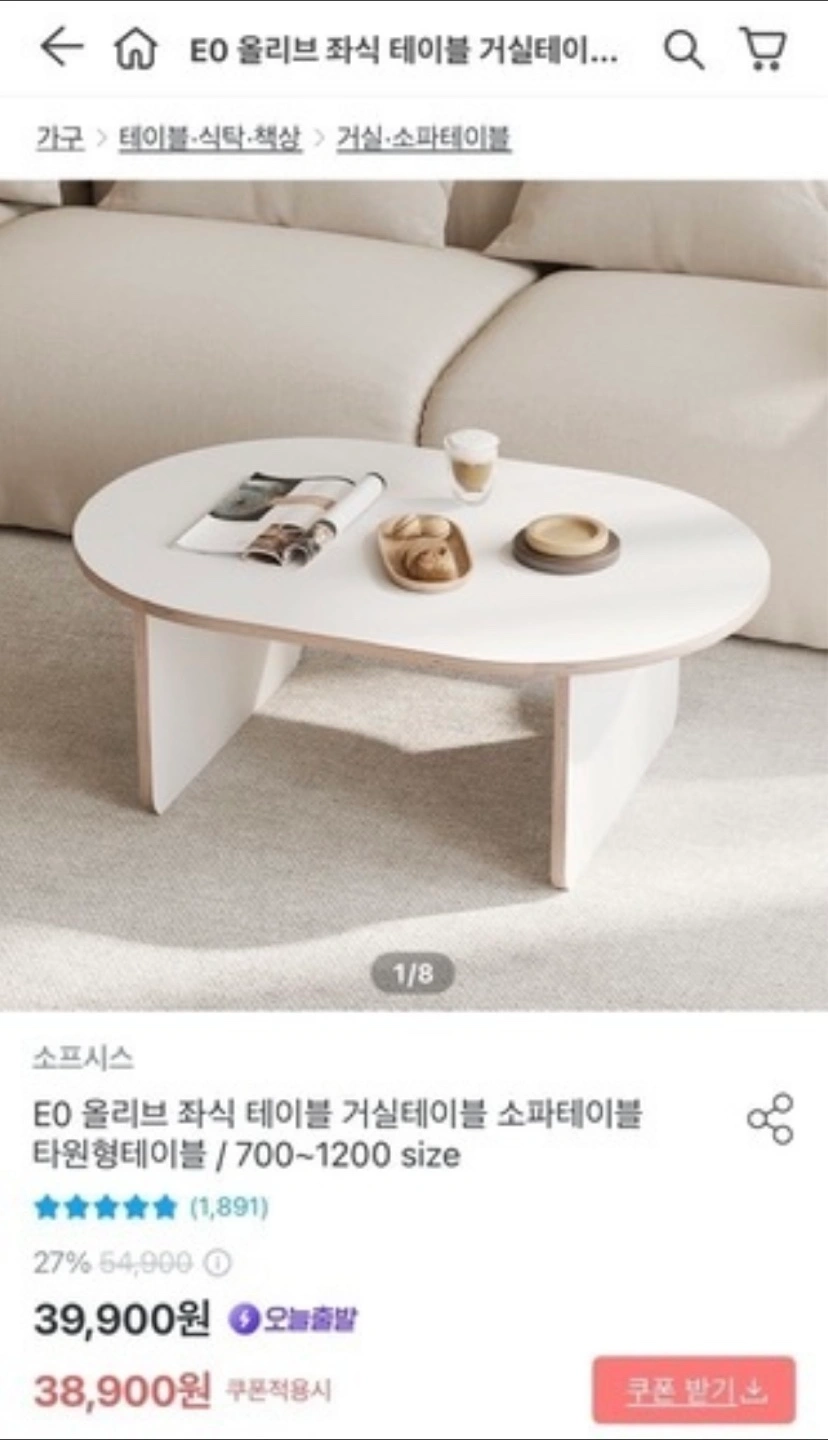This screenshot has width=828, height=1440.
Task: Go back with the arrow icon
Action: (x=61, y=47)
